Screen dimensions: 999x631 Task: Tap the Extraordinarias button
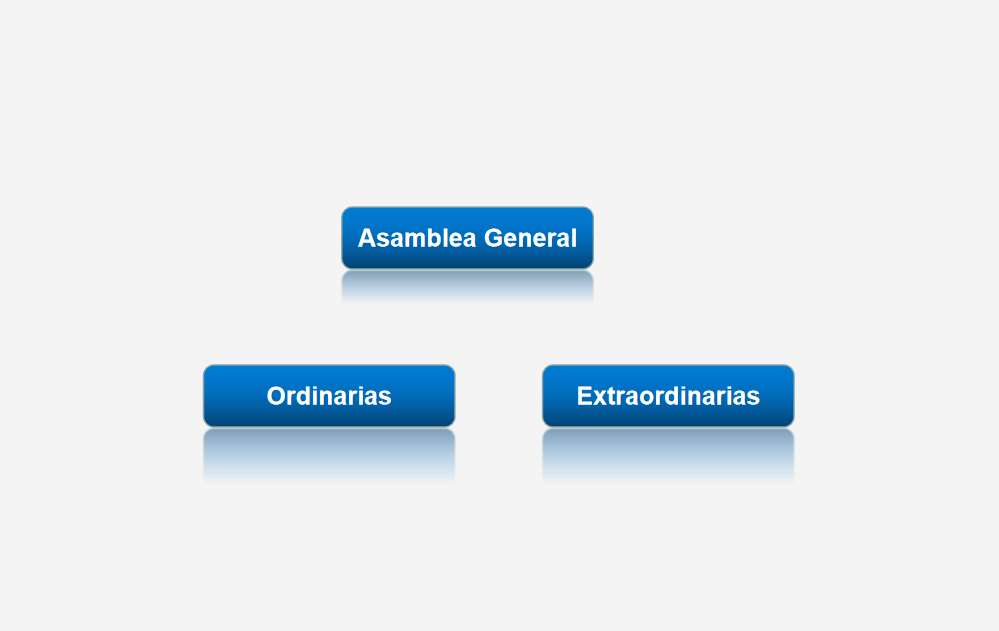[668, 396]
